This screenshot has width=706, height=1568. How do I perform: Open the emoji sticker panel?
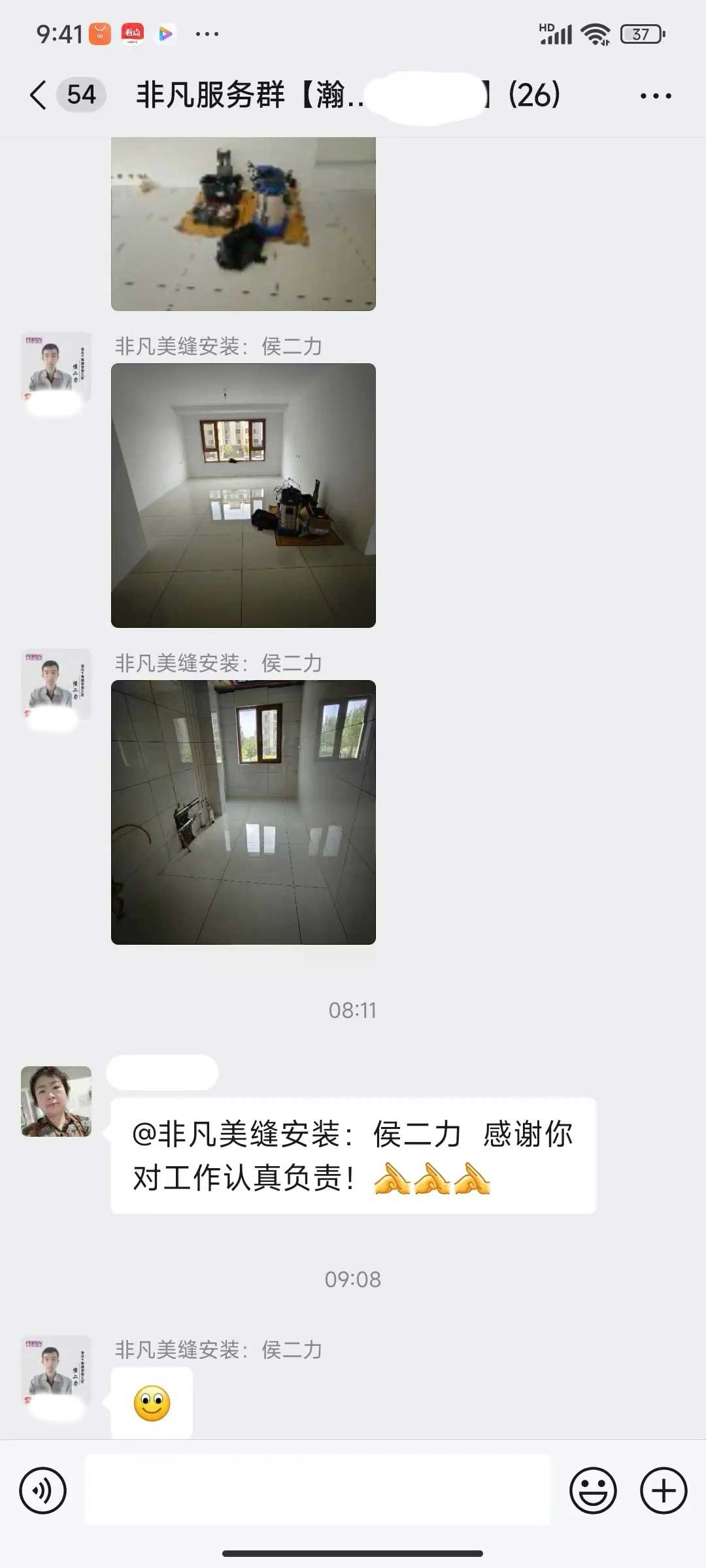pos(593,1491)
